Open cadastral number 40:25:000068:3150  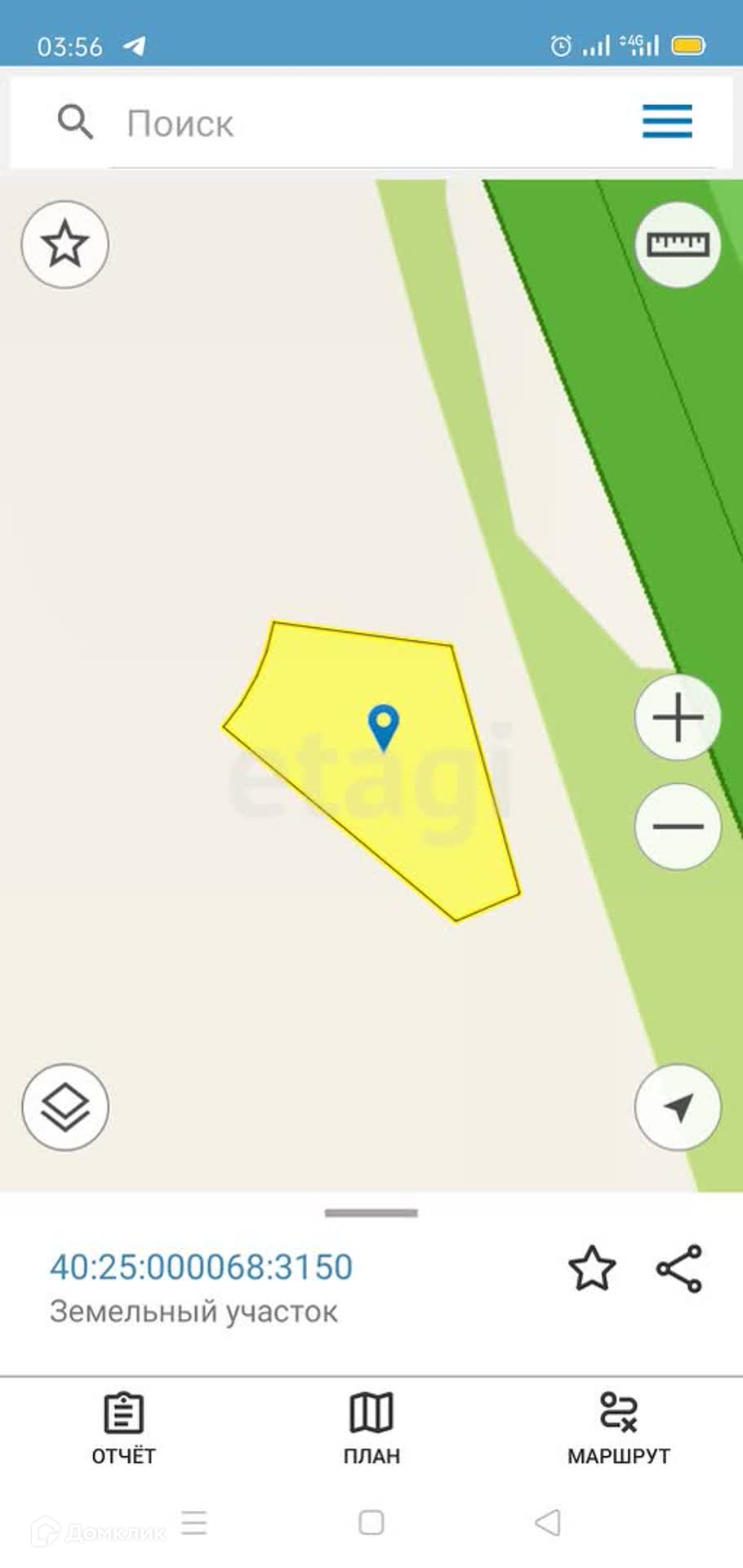pos(201,1267)
